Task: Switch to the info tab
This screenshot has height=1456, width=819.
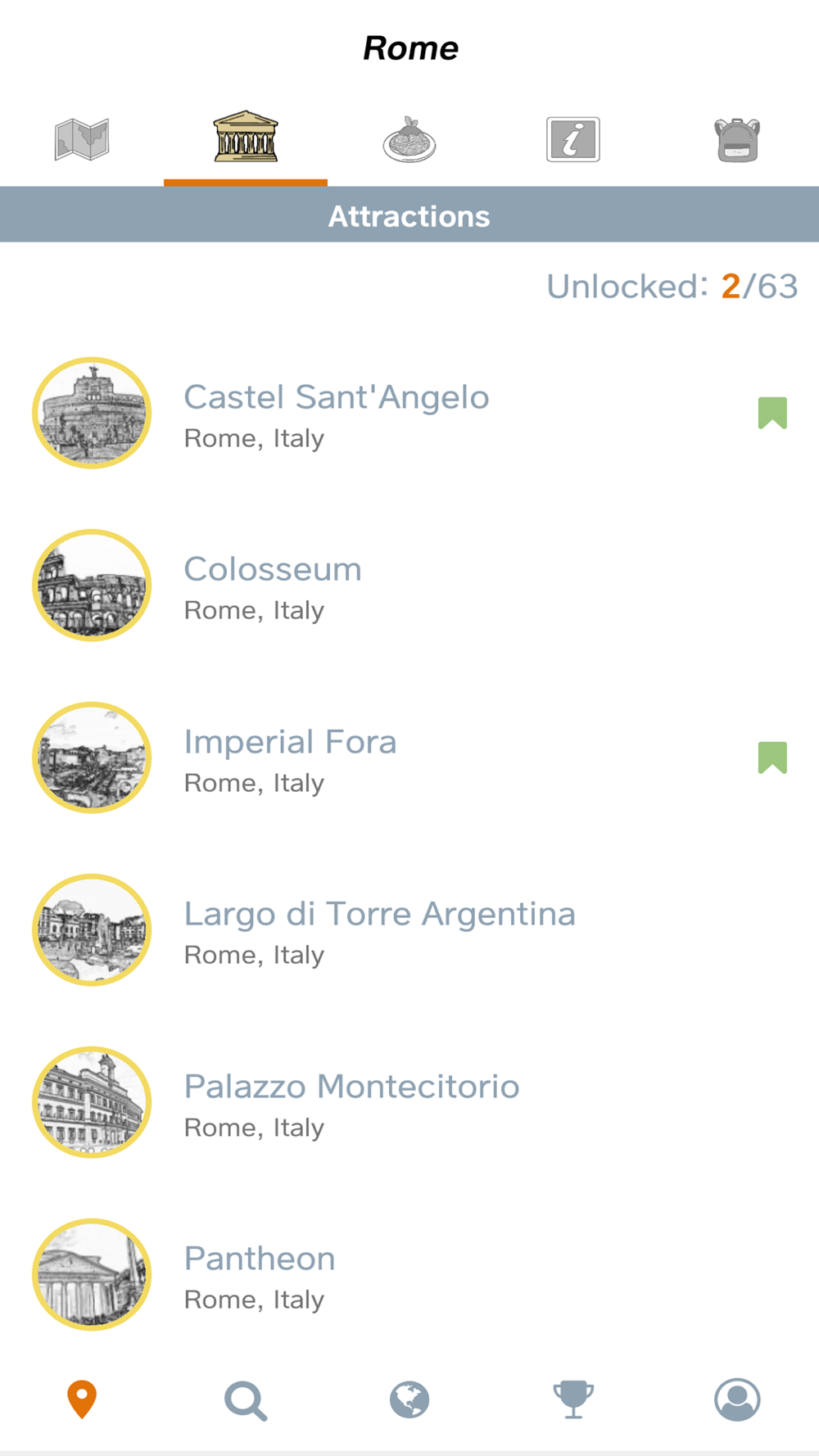Action: click(x=573, y=140)
